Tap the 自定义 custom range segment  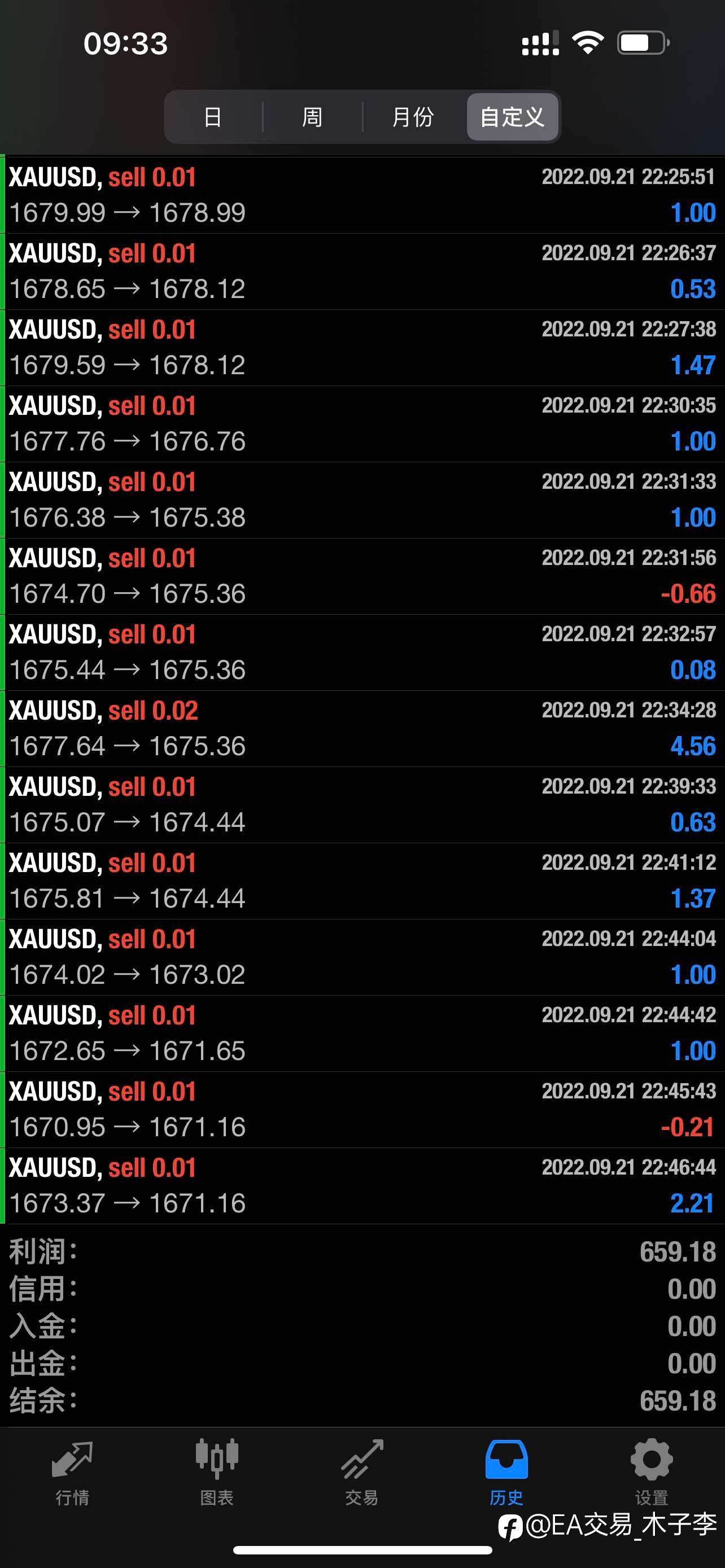click(x=512, y=117)
